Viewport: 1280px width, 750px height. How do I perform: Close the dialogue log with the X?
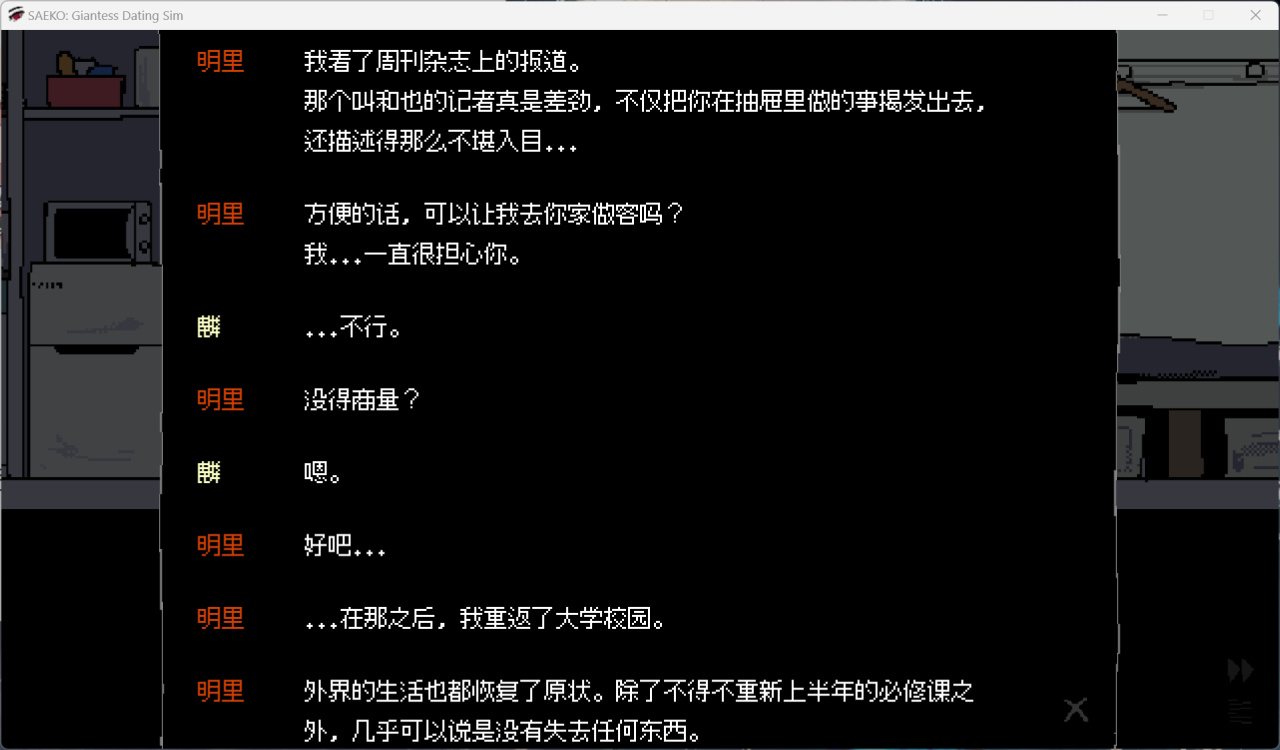pyautogui.click(x=1076, y=710)
